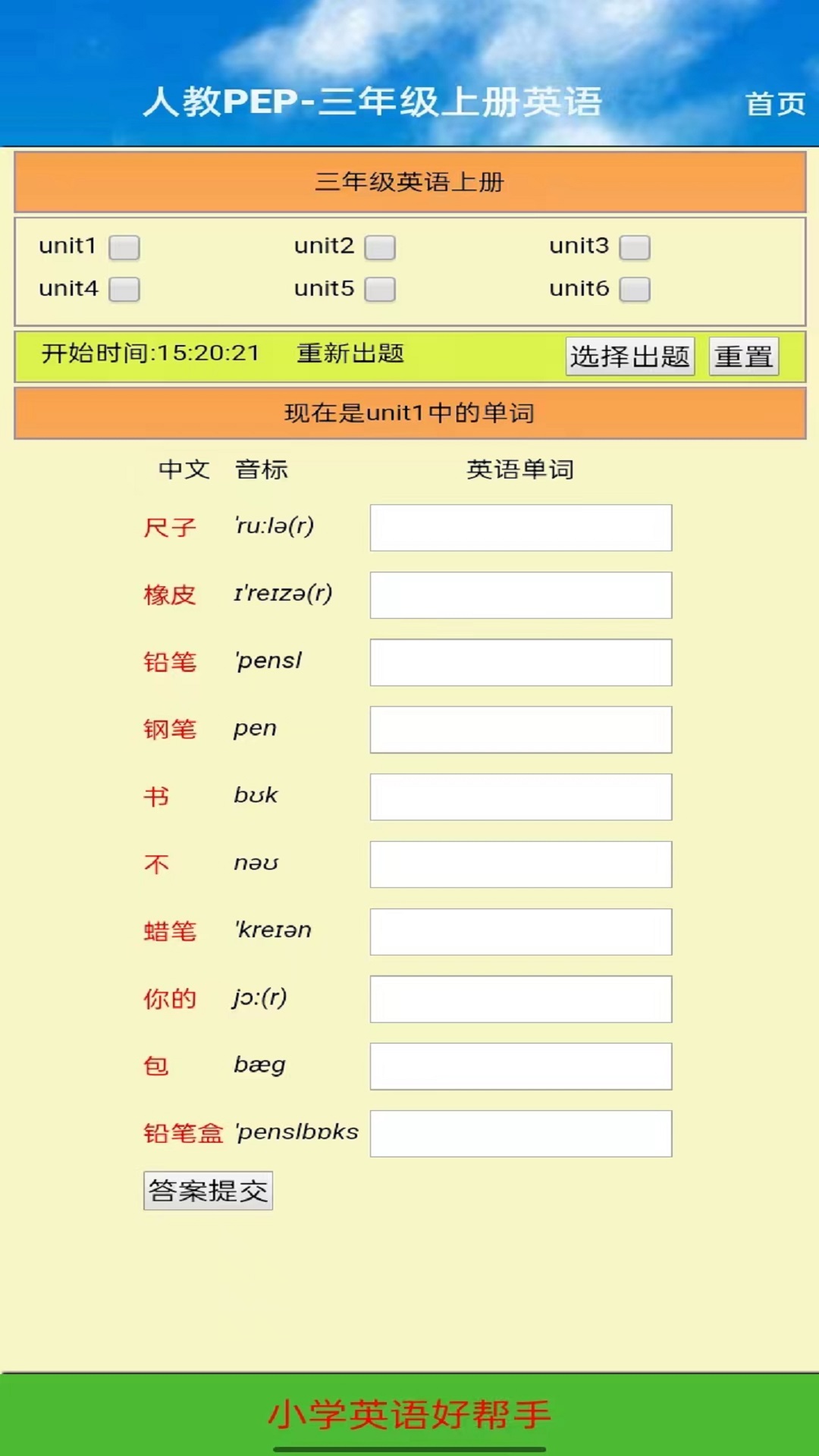
Task: Focus the answer field for 不
Action: pos(520,864)
